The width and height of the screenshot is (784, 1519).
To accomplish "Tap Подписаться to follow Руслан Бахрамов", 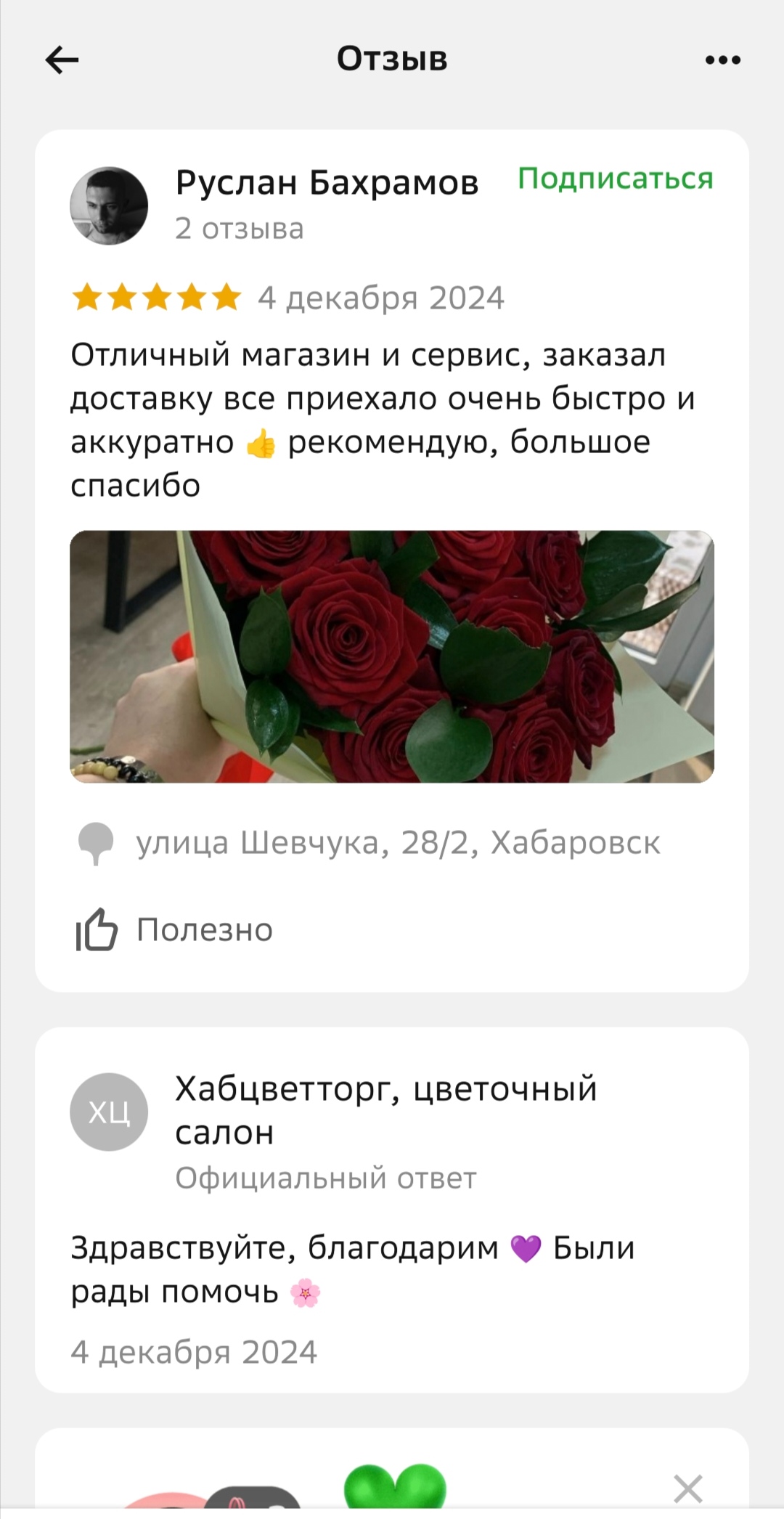I will (616, 179).
